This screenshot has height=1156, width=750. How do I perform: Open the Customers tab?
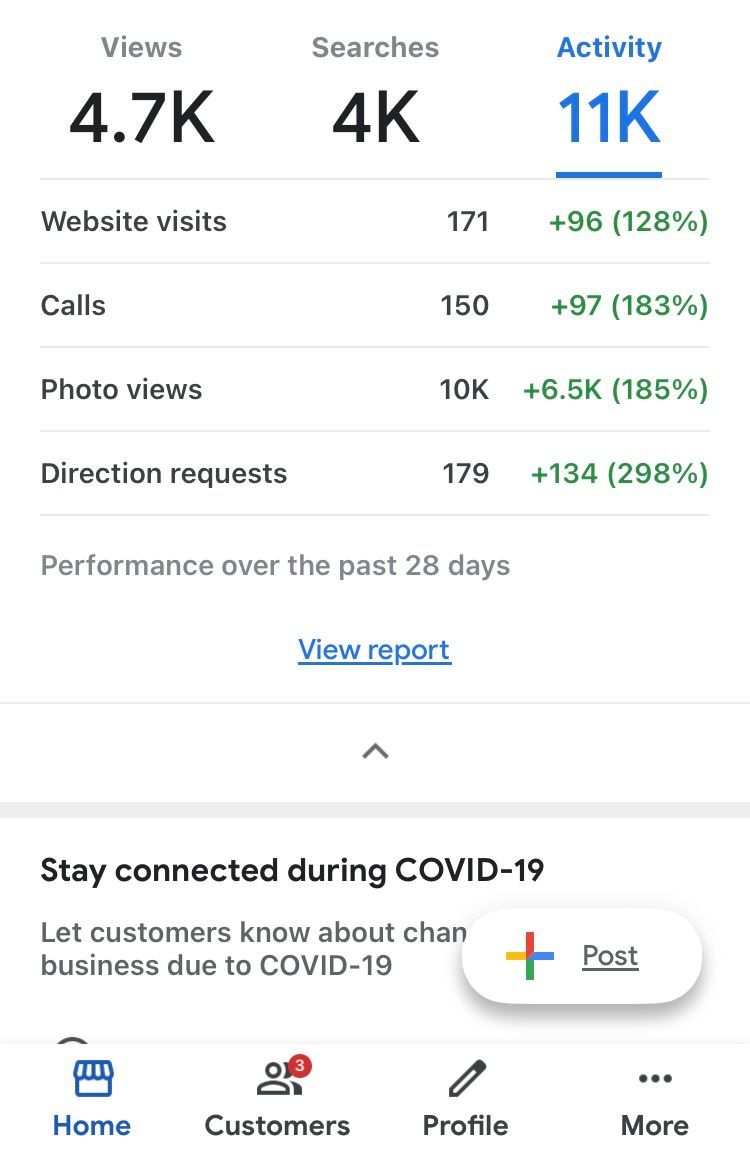(x=277, y=1098)
